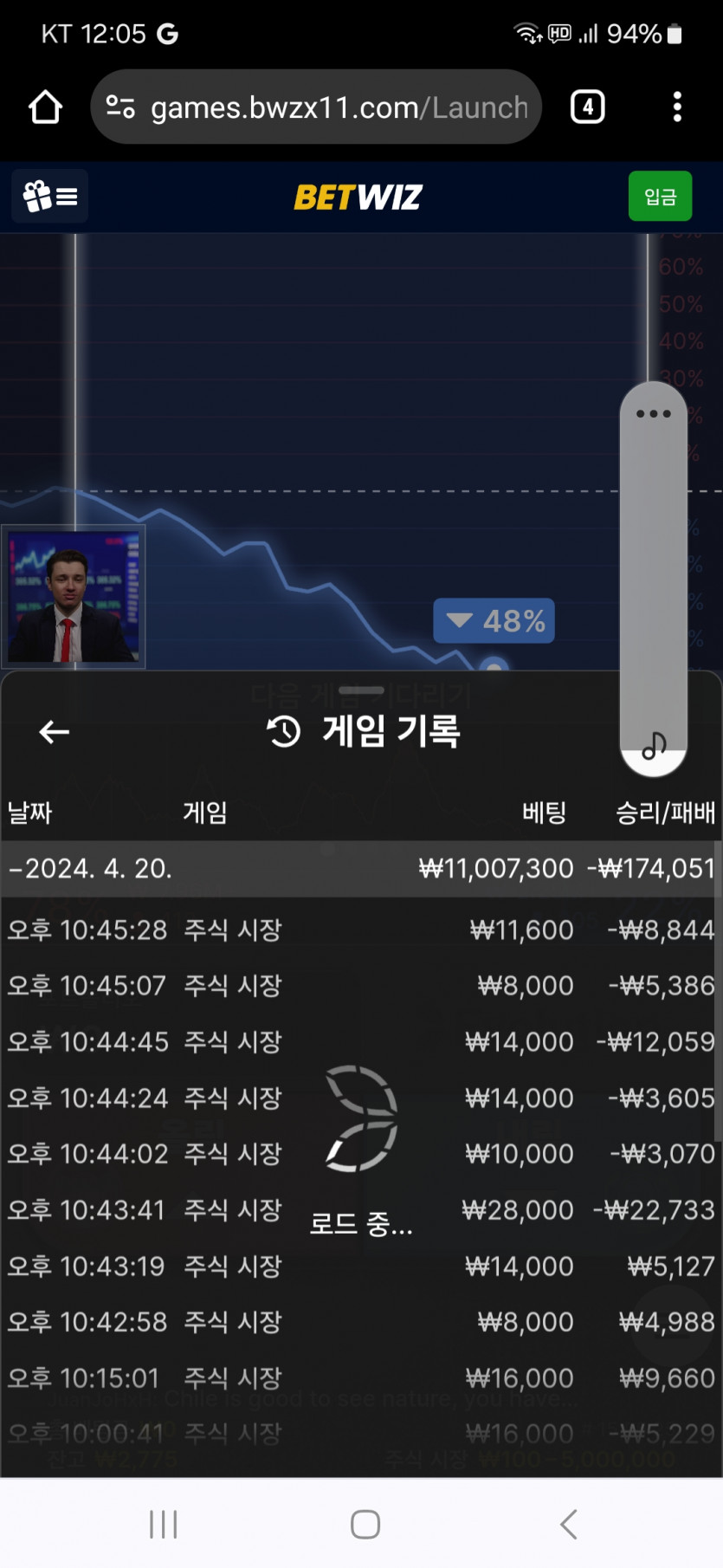Open the recent apps screen

pyautogui.click(x=163, y=1524)
